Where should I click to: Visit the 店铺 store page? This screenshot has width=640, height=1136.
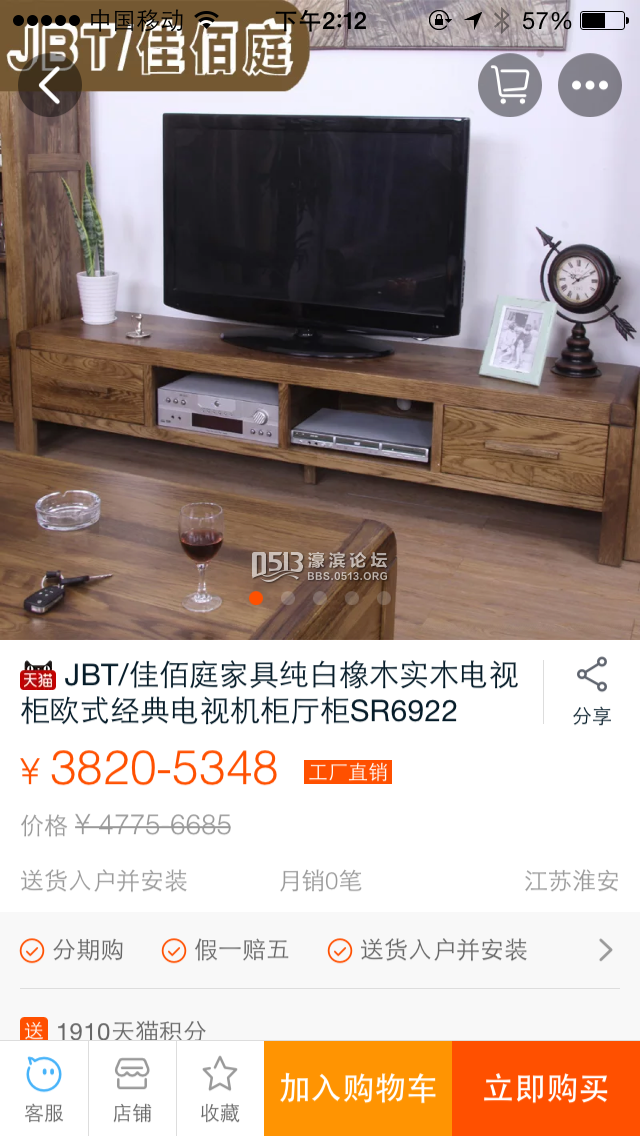point(132,1088)
